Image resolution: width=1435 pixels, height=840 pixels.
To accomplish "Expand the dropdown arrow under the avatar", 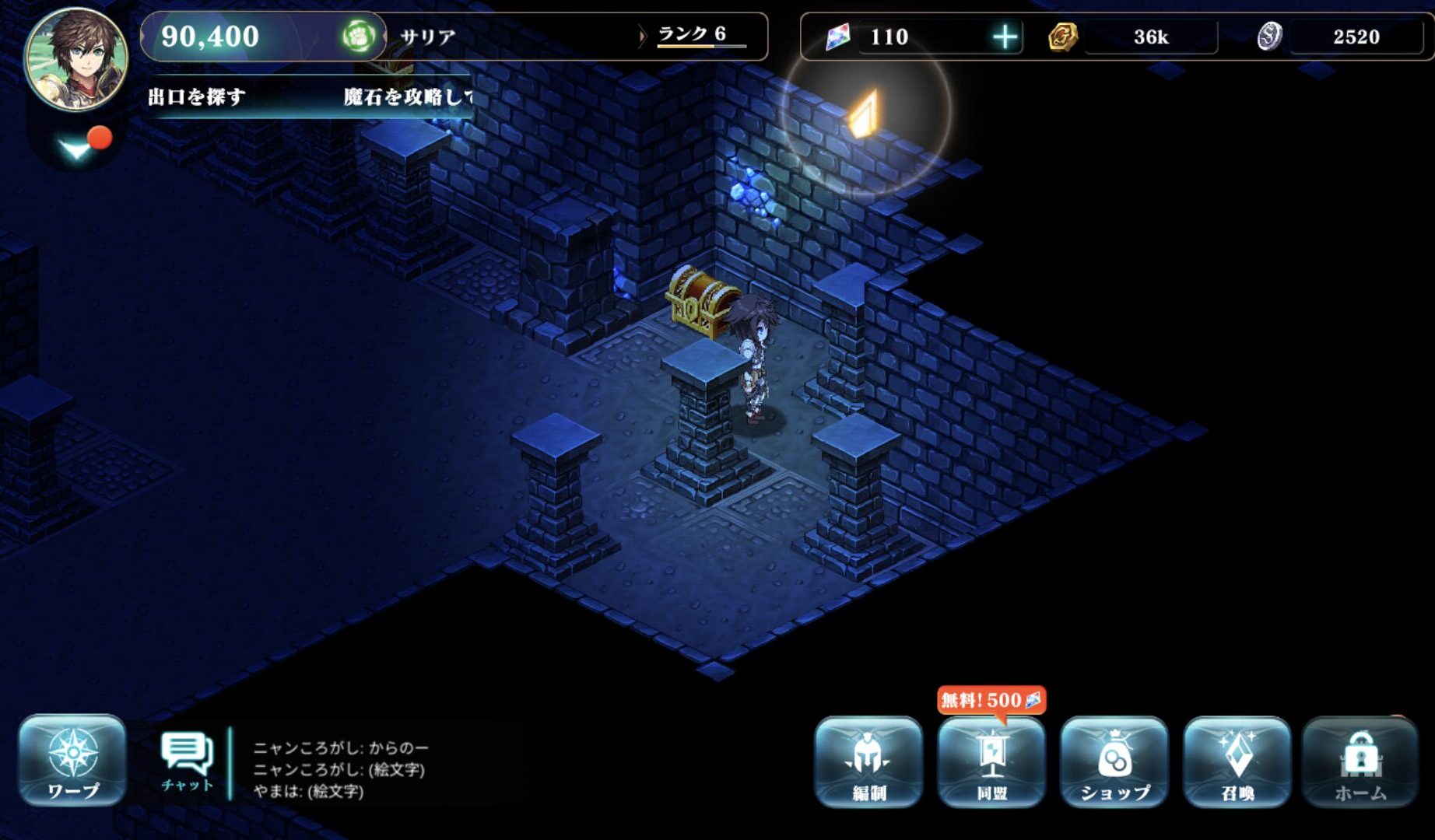I will [x=78, y=147].
